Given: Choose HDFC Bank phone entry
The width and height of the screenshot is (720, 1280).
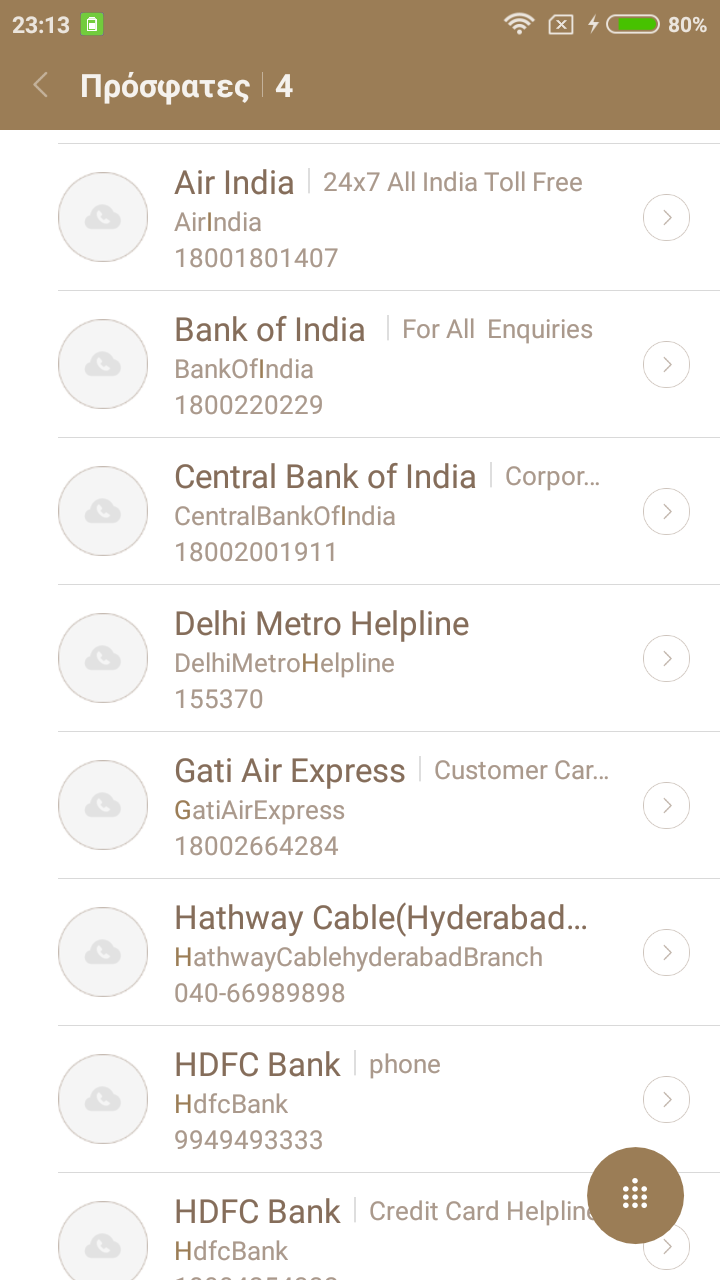Looking at the screenshot, I should tap(380, 1100).
